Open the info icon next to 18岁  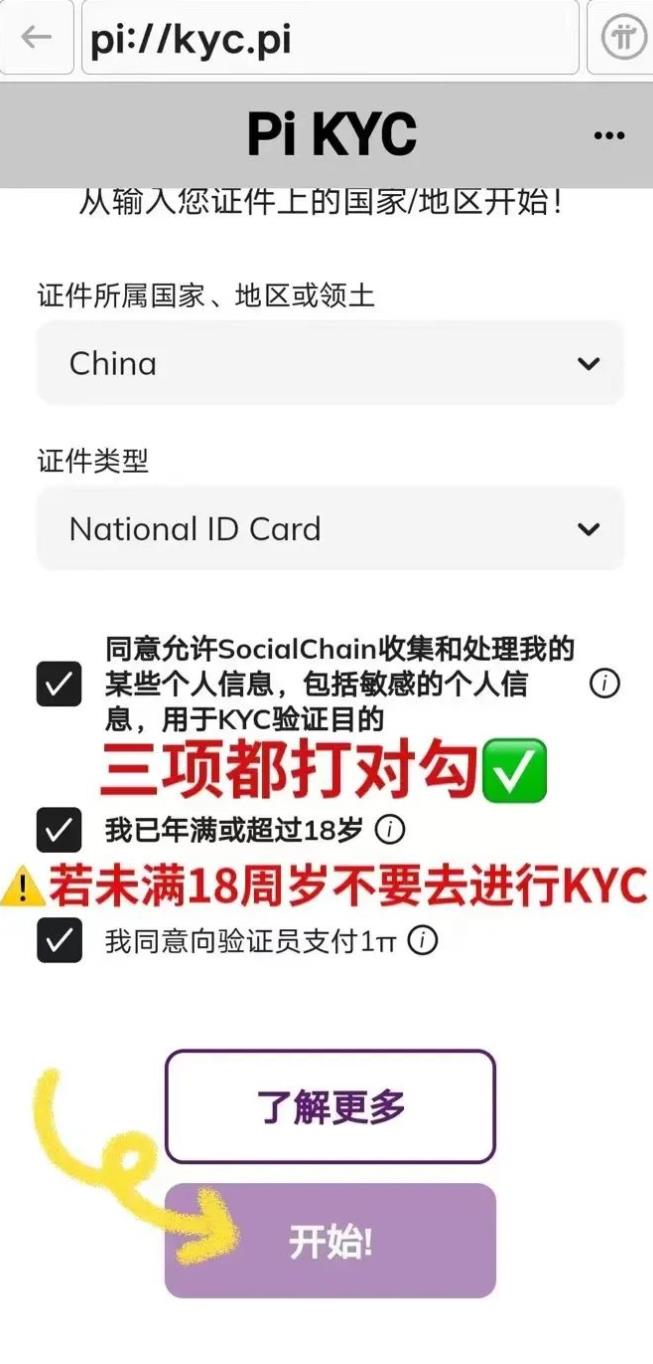[391, 829]
